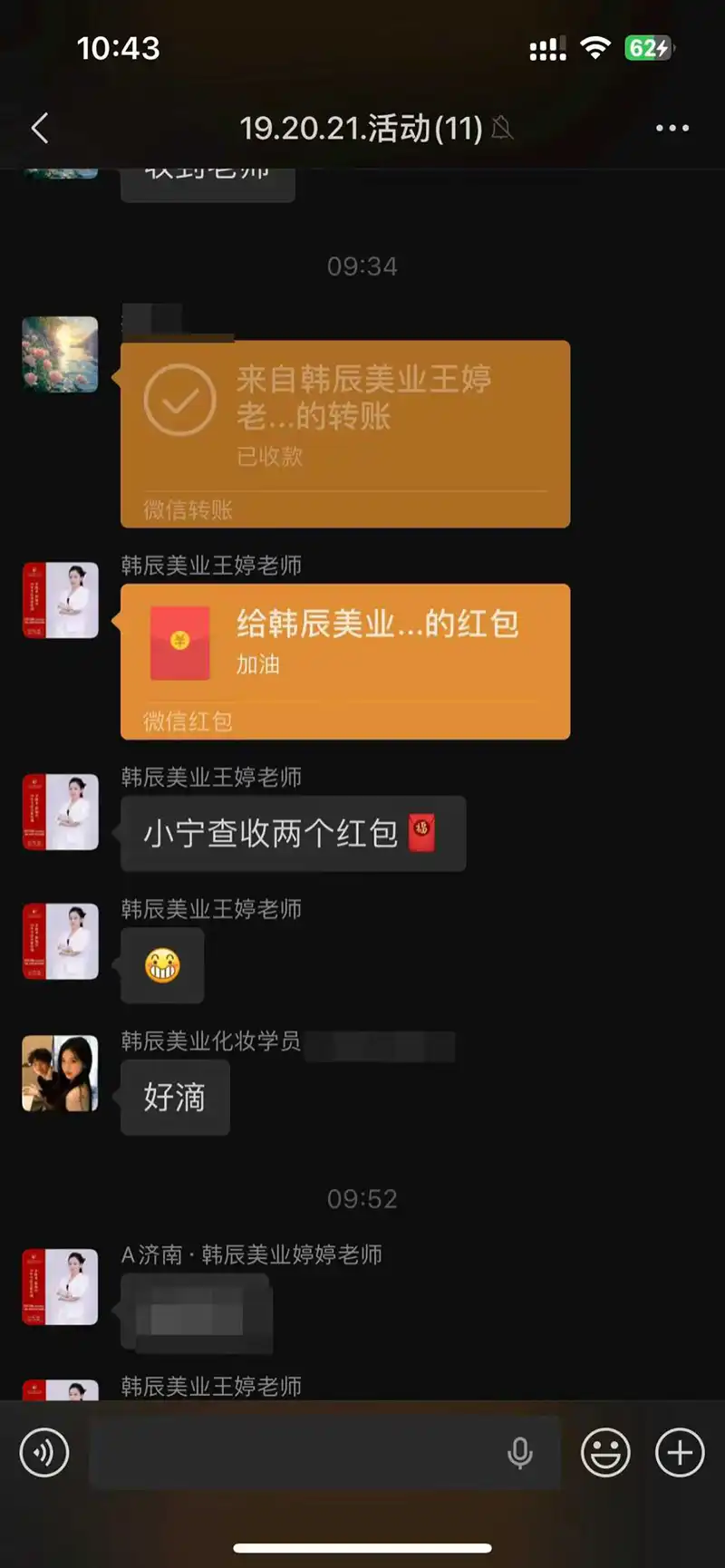Open the group chat details menu

pos(672,128)
